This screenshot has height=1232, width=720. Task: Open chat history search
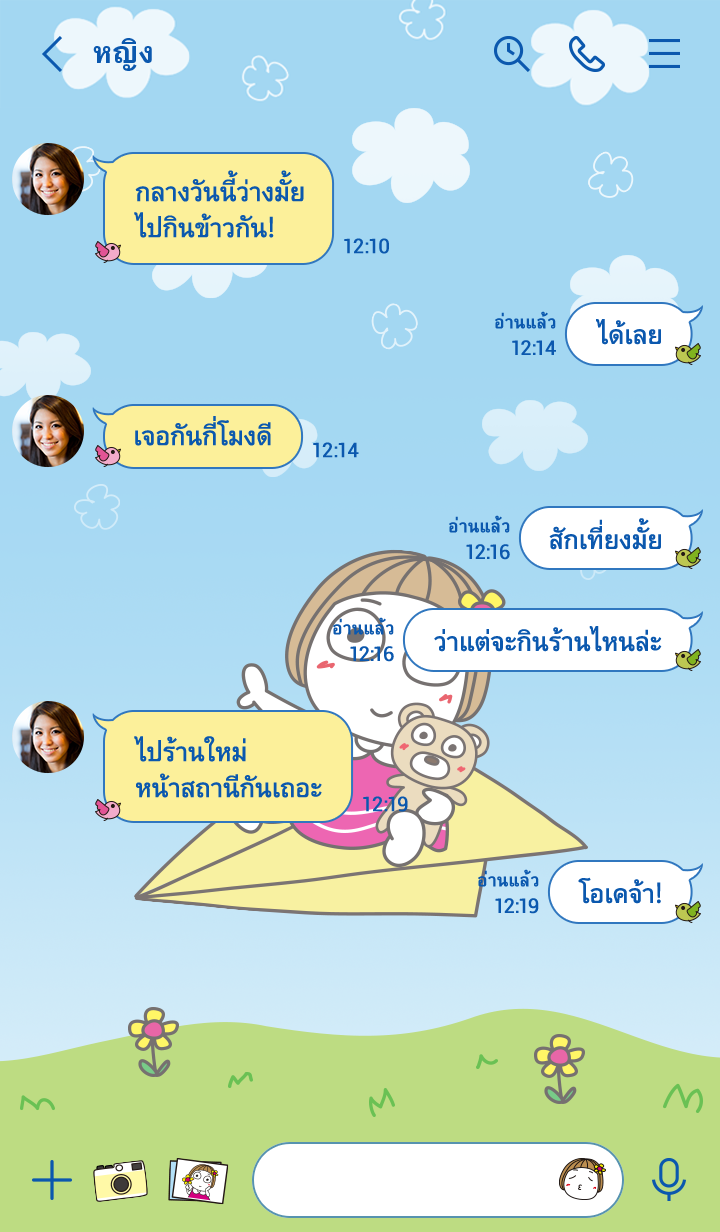click(511, 54)
